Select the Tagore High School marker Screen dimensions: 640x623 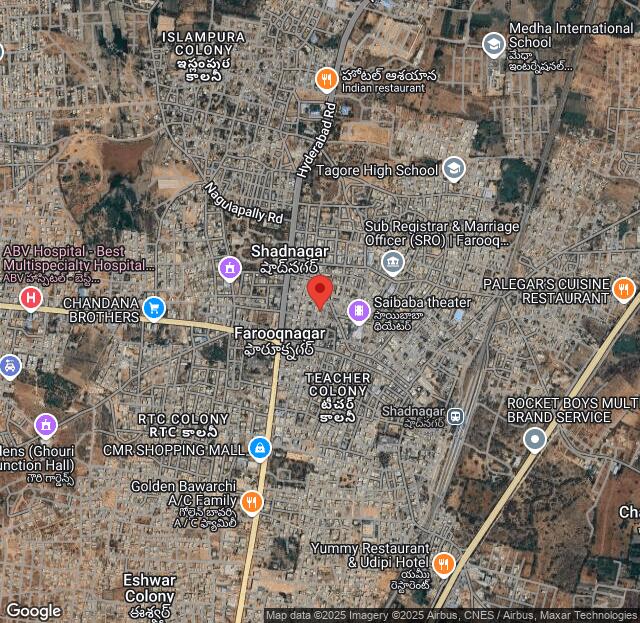click(454, 169)
